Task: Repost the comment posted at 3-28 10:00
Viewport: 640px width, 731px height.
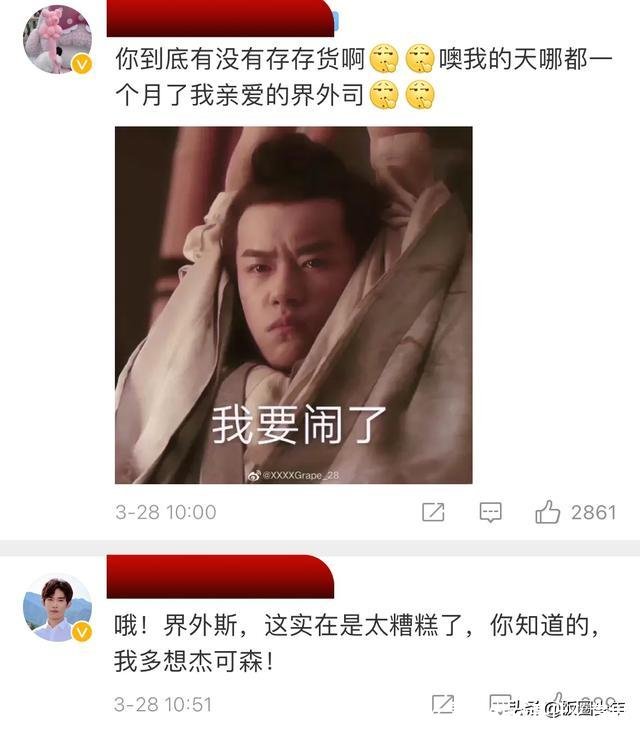Action: (433, 512)
